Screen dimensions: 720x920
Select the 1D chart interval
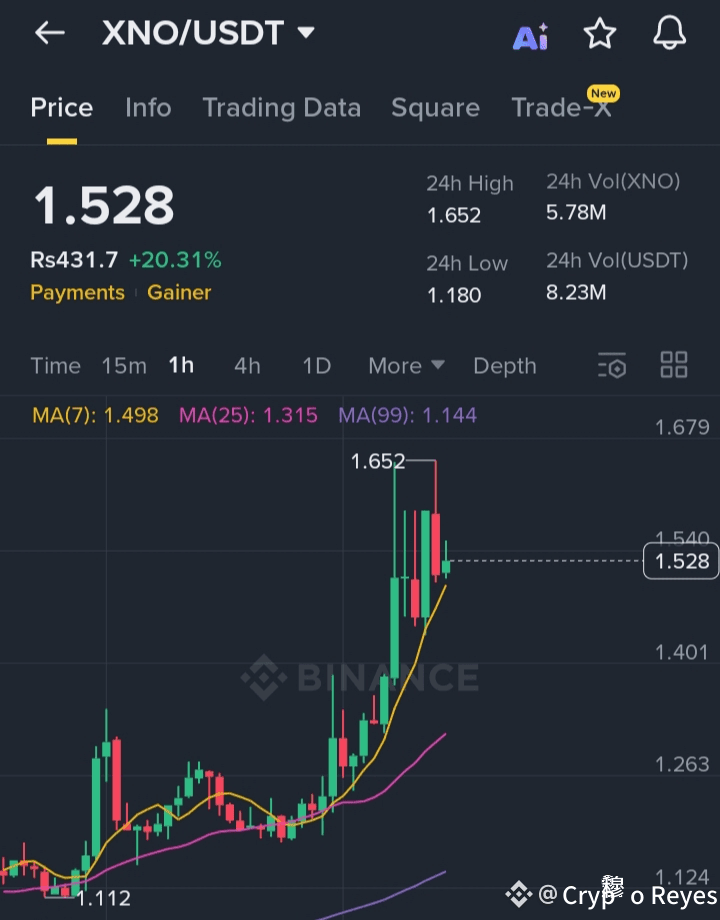[x=316, y=366]
